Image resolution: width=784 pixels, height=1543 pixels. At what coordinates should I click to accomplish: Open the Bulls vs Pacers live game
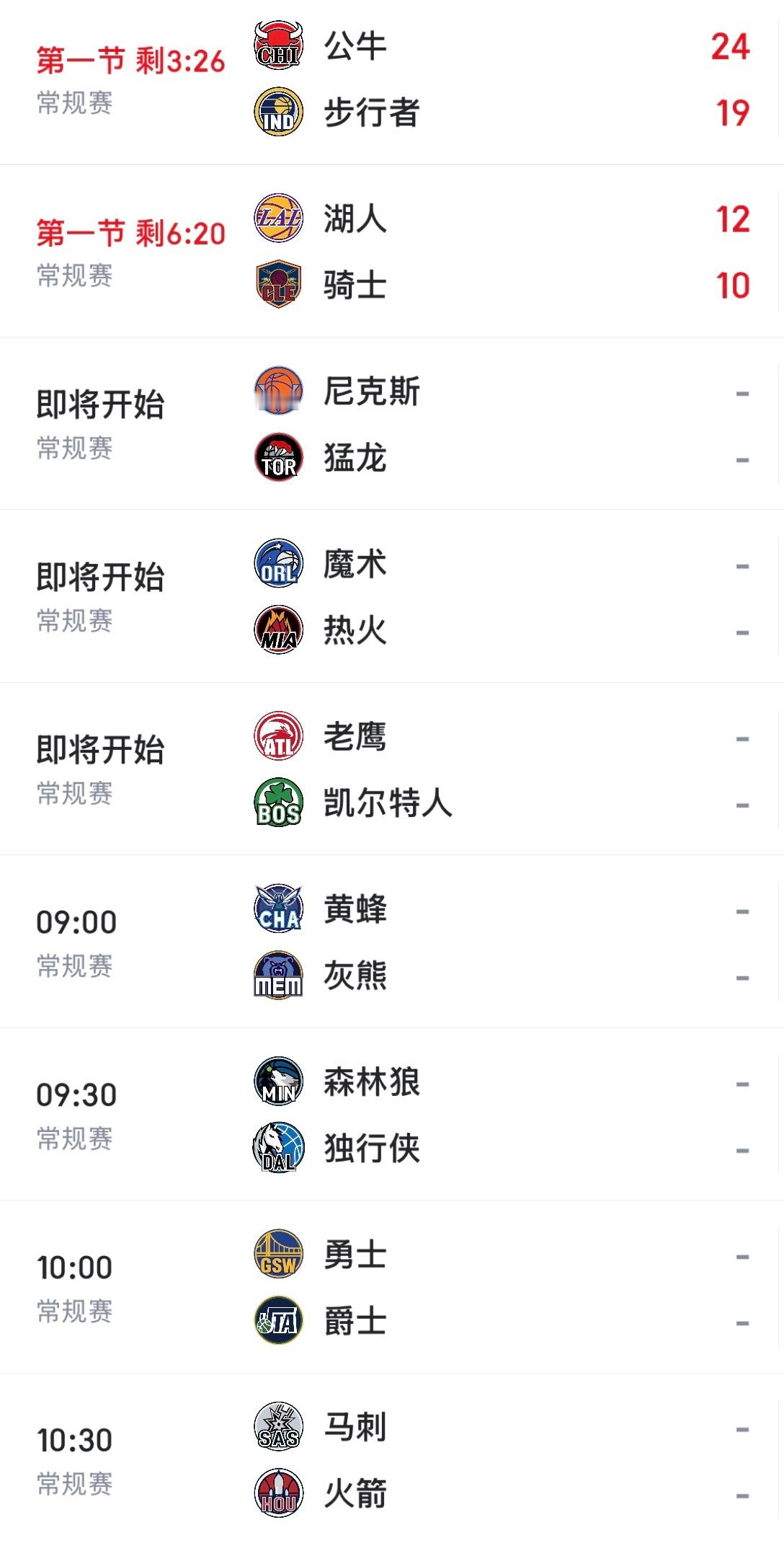point(392,79)
